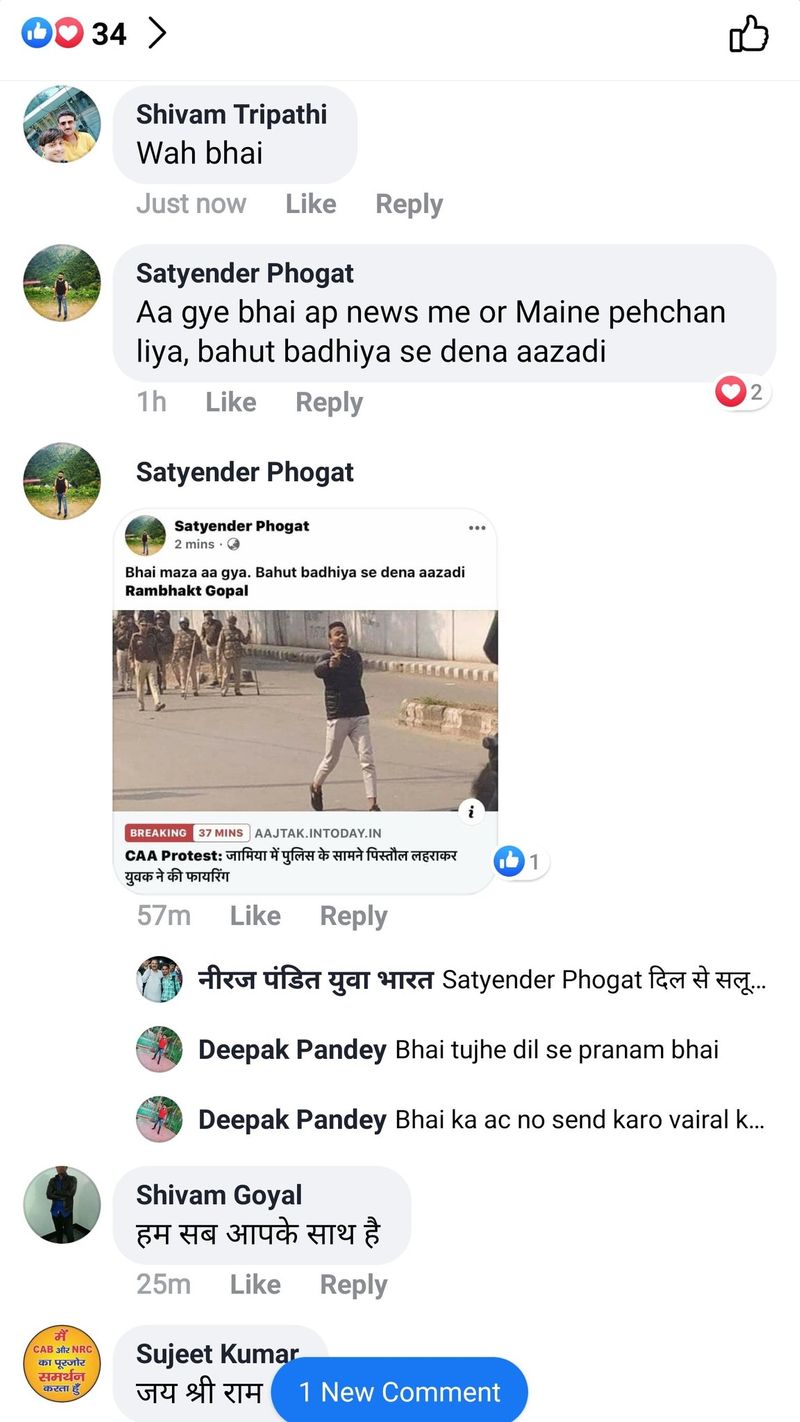Jump to the 1 New Comment
Screen dimensions: 800x1422
pos(399,1391)
